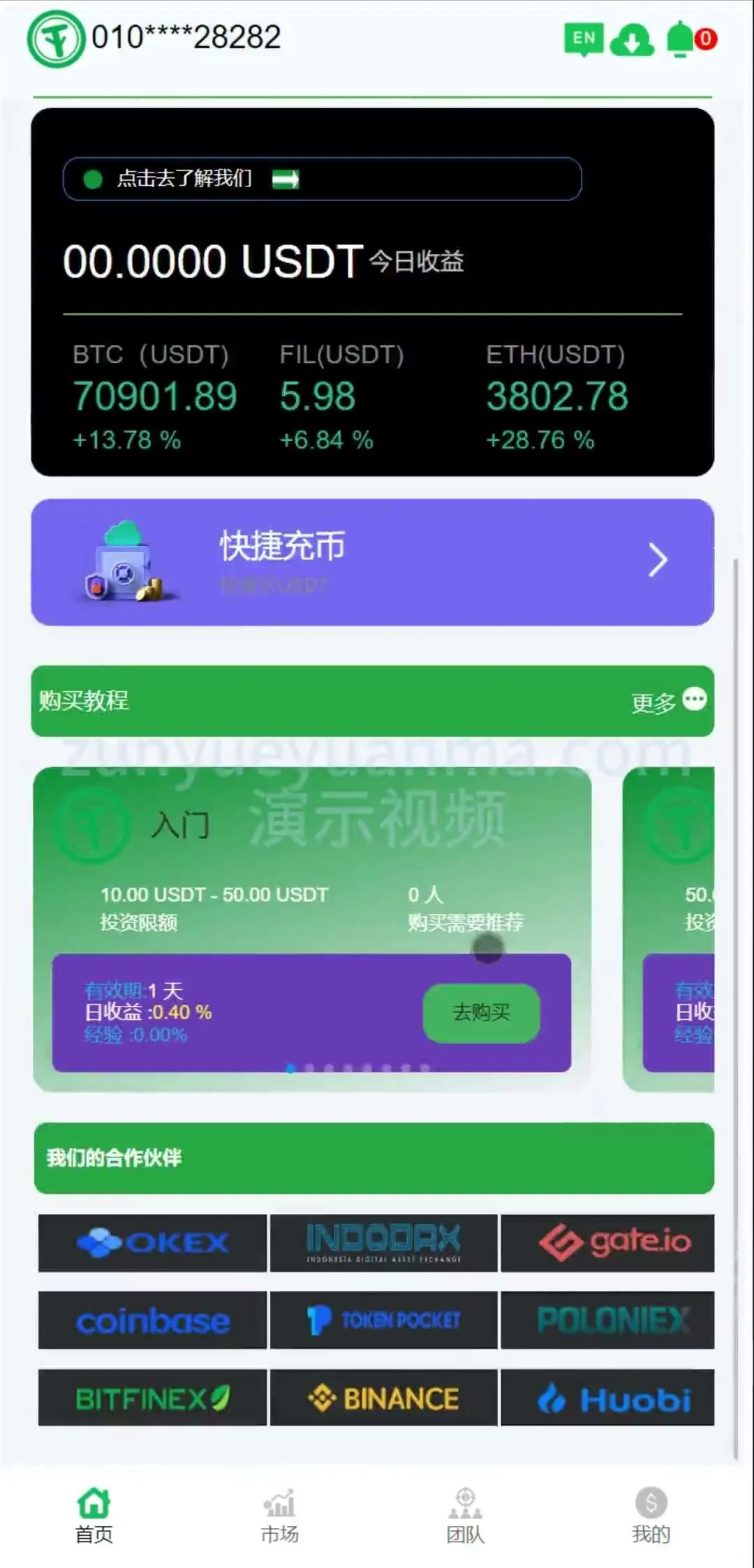Switch to the 市场 market tab
Screen dimensions: 754x1568
[x=279, y=1515]
